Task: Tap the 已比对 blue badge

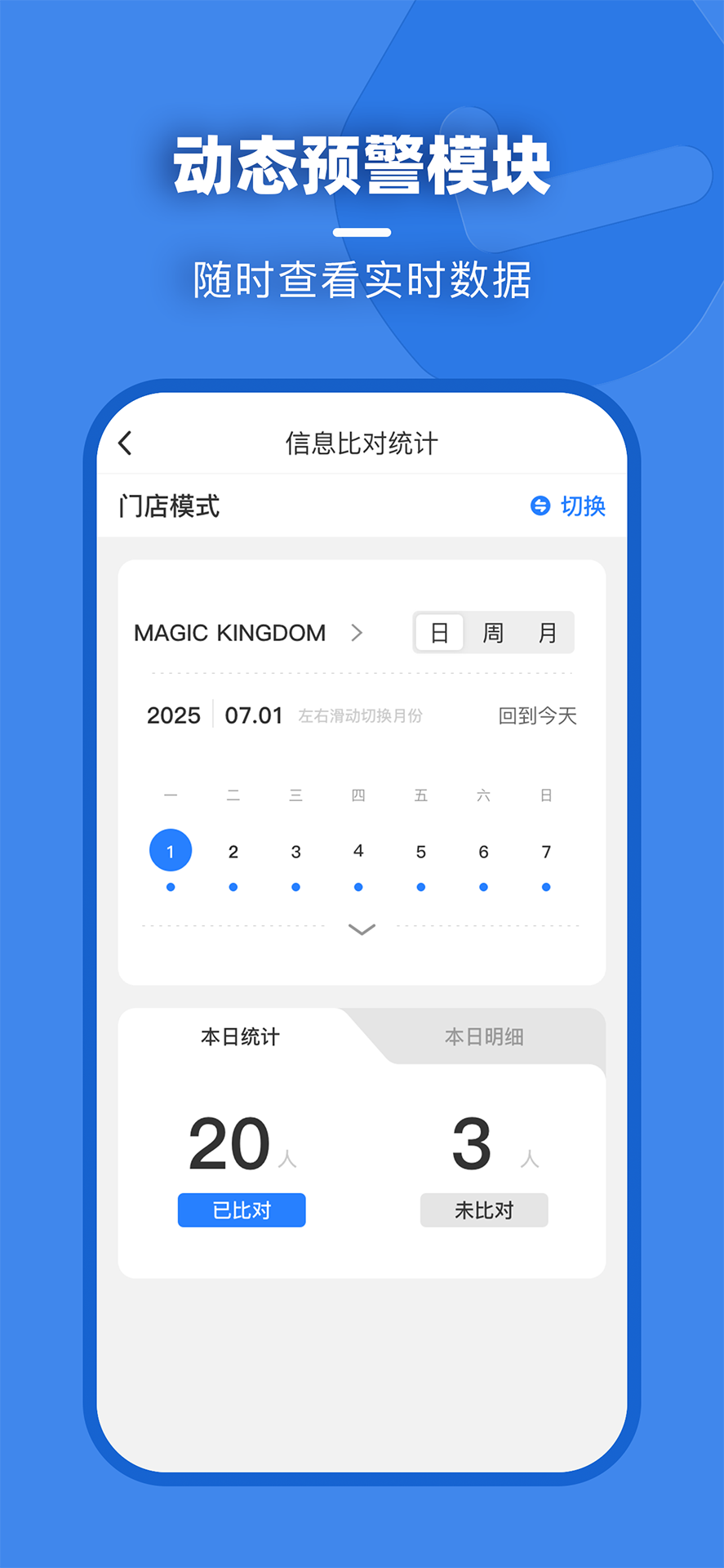Action: [x=241, y=1210]
